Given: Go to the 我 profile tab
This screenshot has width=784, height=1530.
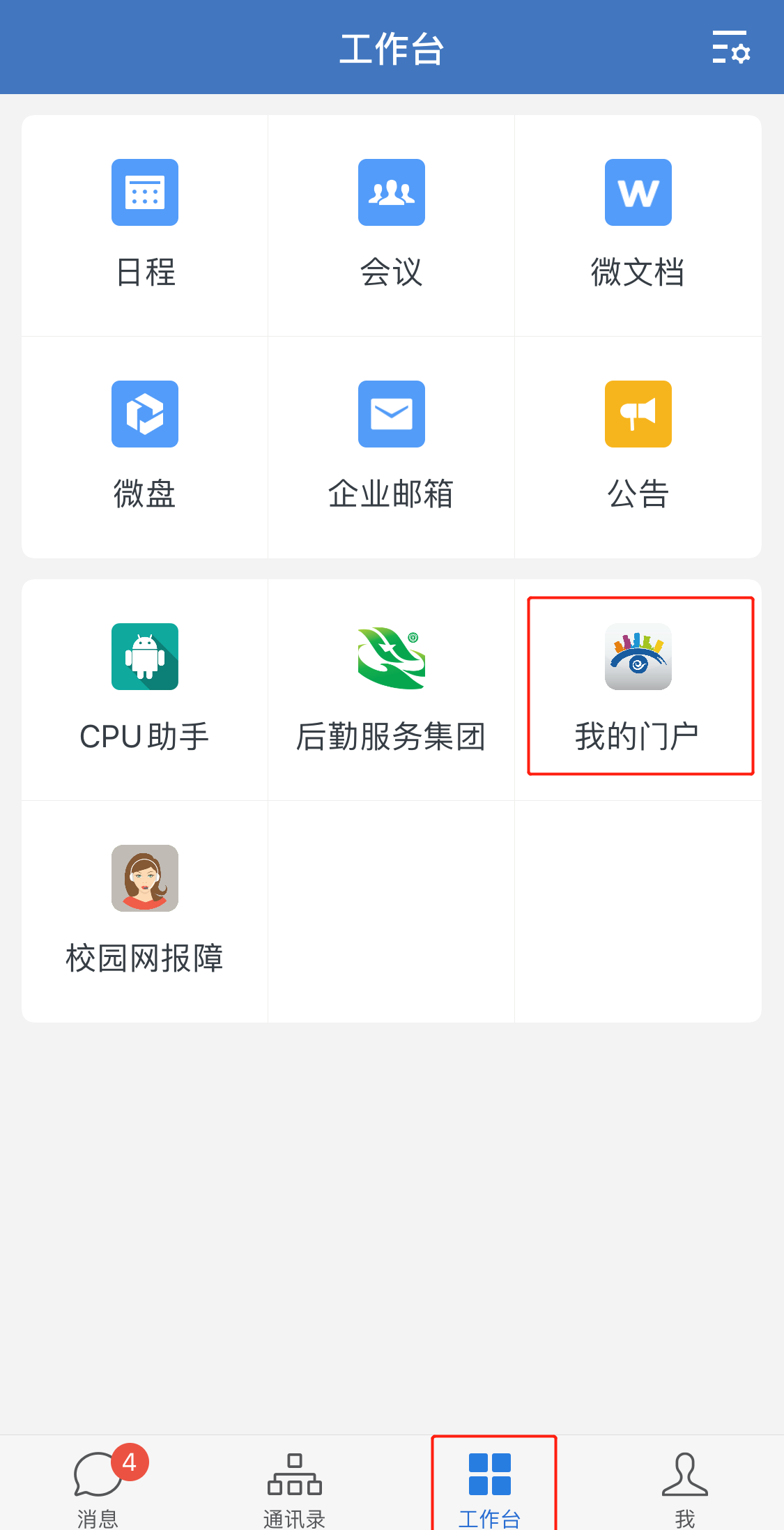Looking at the screenshot, I should point(685,1485).
